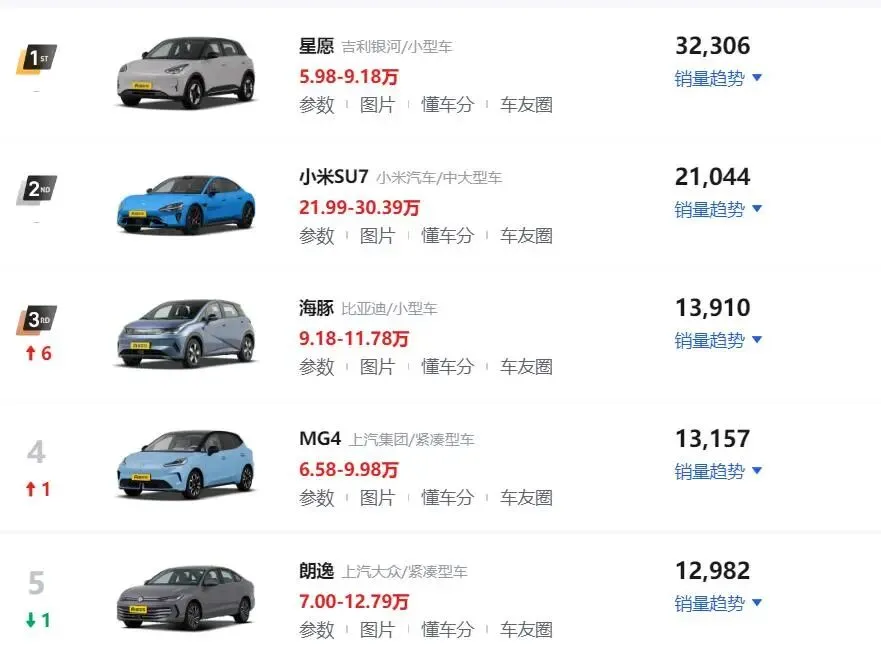Open 车友圈 for MG4
This screenshot has width=881, height=650.
click(x=526, y=497)
